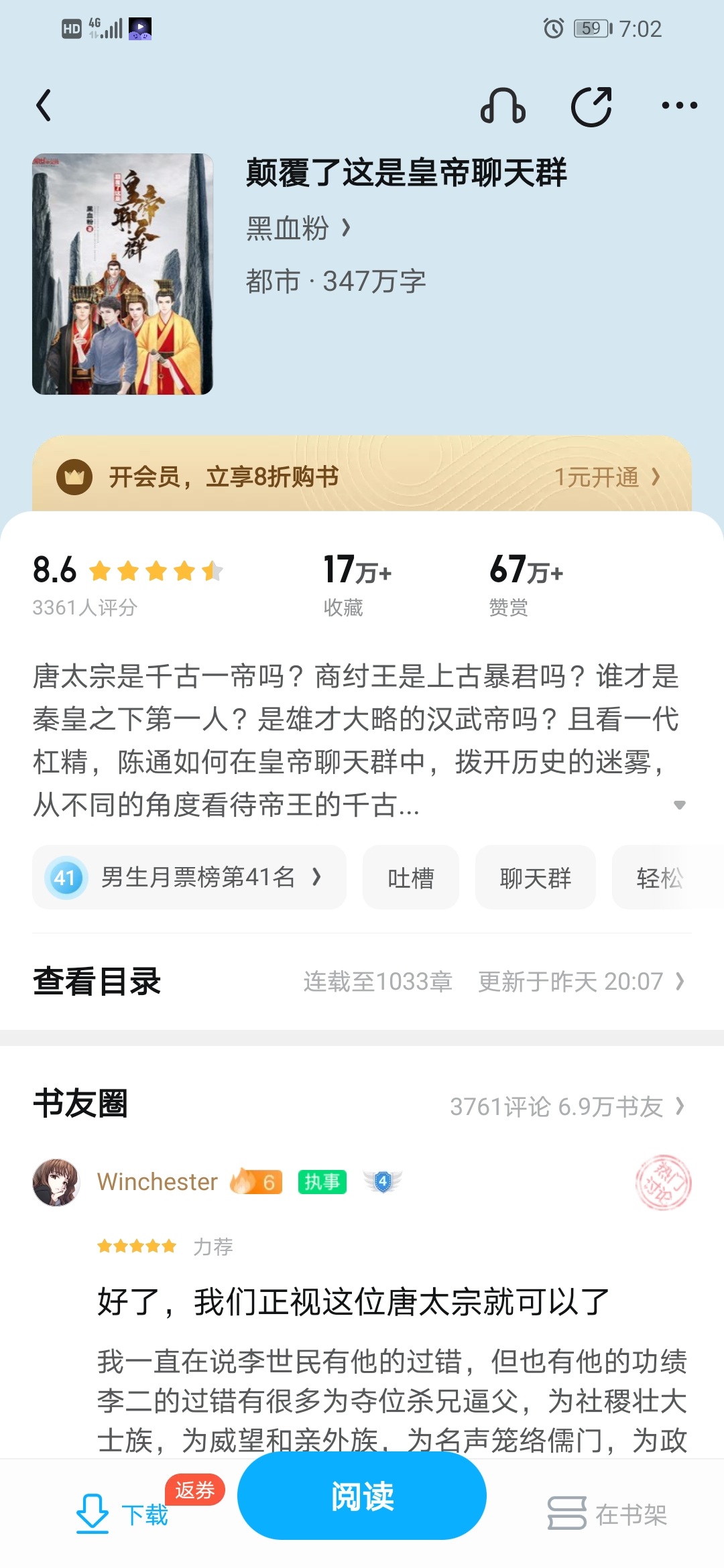
Task: Open the audiobook headphones icon
Action: pyautogui.click(x=503, y=106)
